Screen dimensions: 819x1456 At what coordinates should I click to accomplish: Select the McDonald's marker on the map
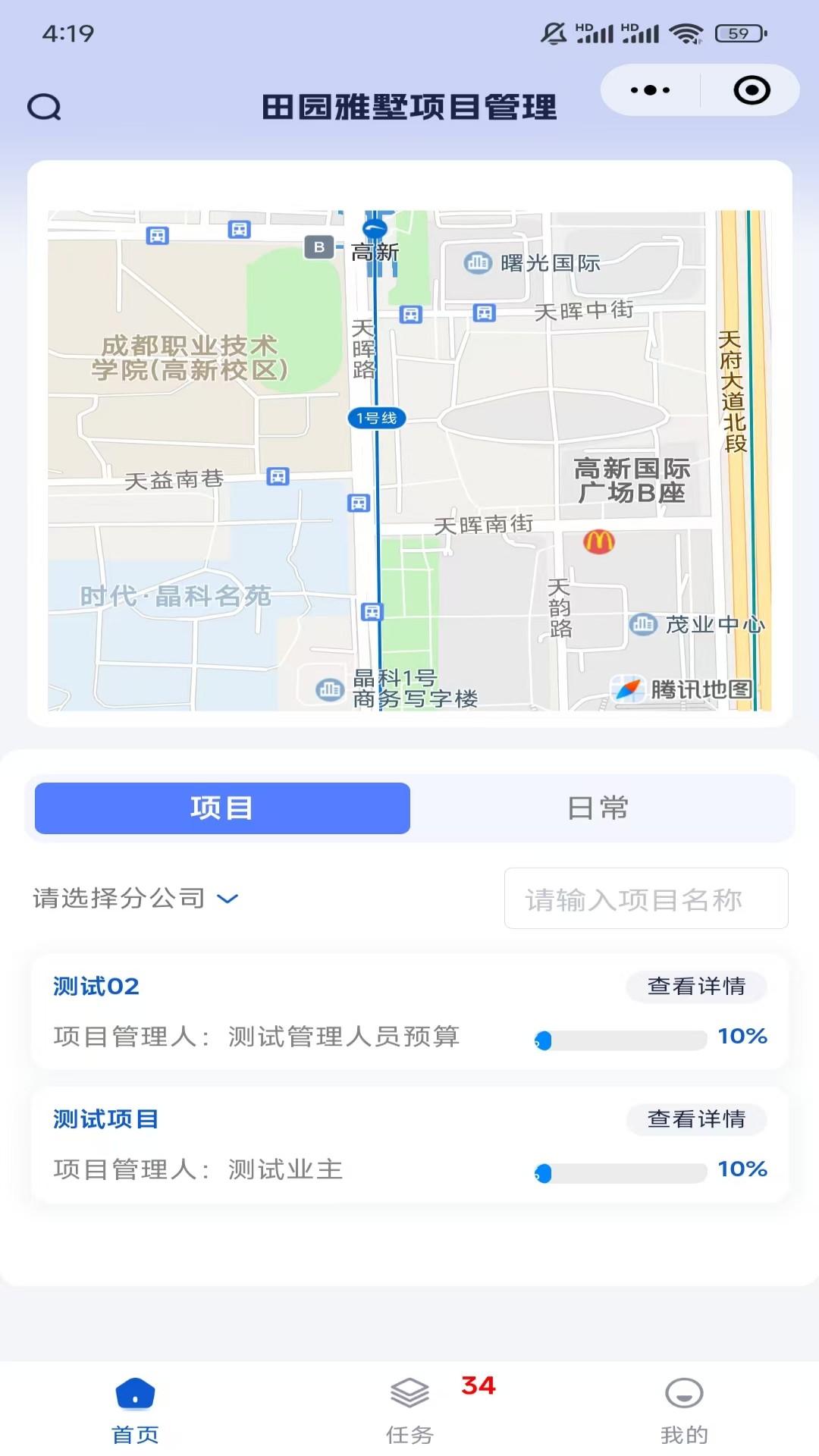tap(599, 541)
